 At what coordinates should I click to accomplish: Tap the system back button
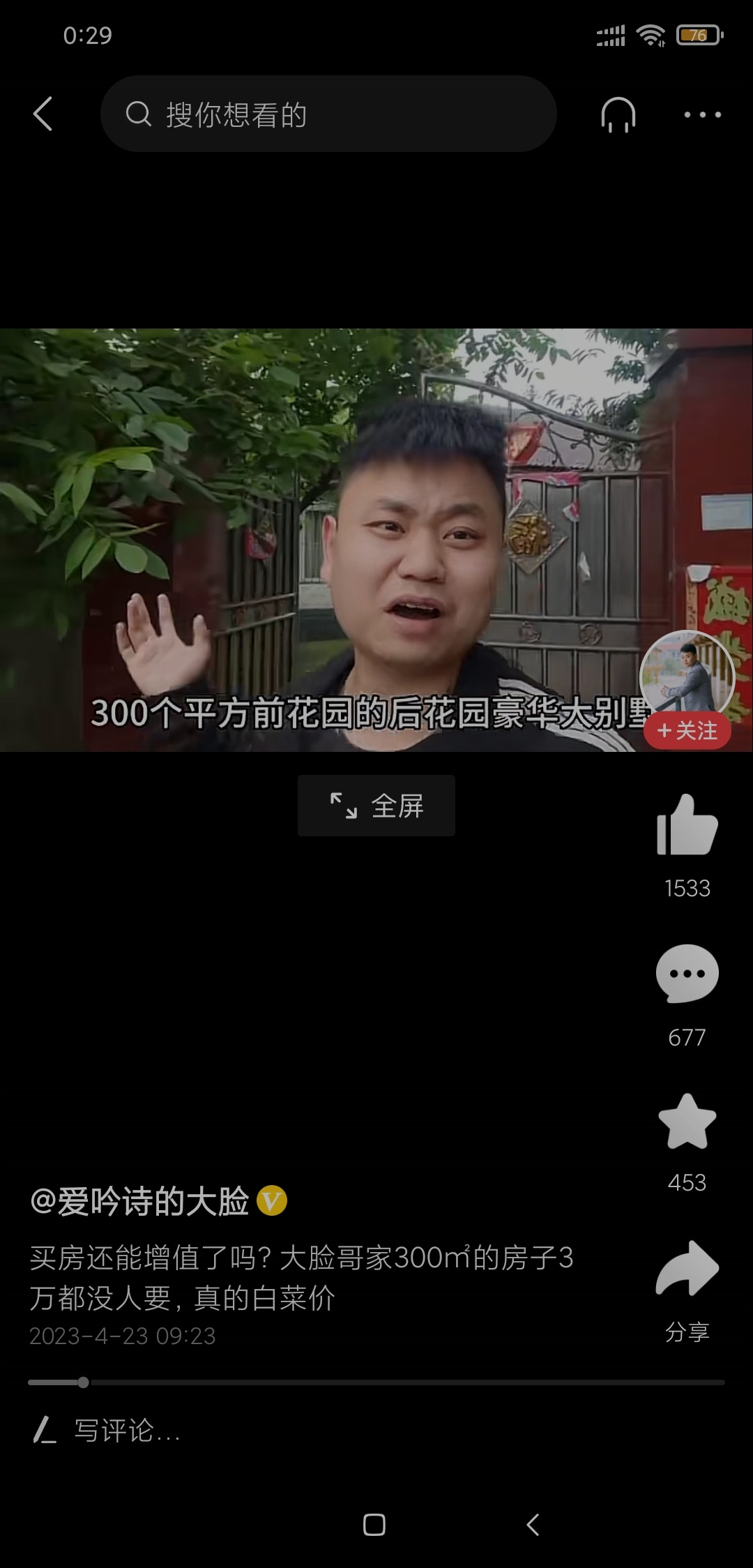tap(533, 1525)
